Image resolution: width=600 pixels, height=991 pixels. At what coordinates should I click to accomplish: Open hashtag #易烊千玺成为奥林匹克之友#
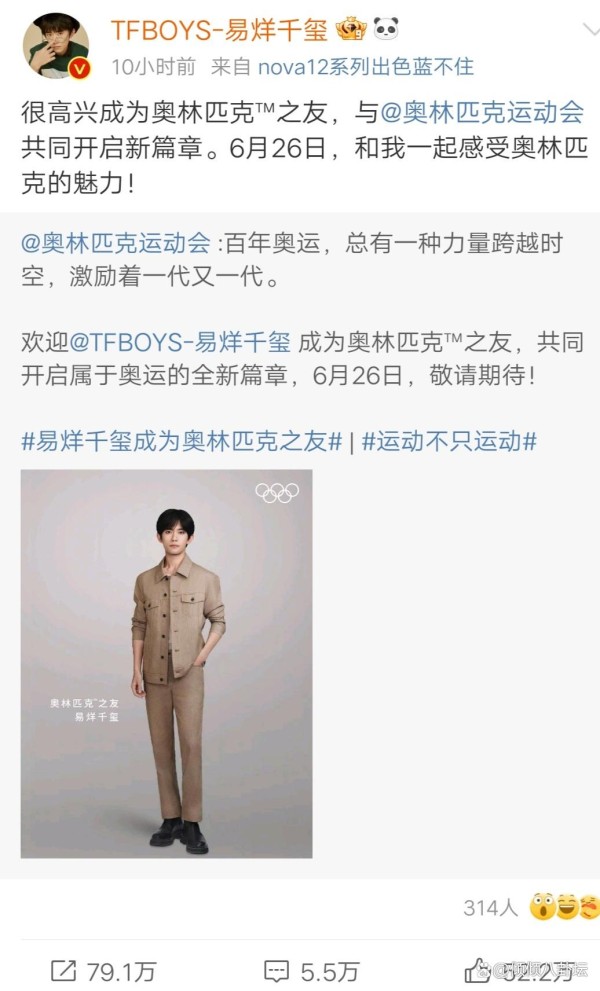[182, 441]
